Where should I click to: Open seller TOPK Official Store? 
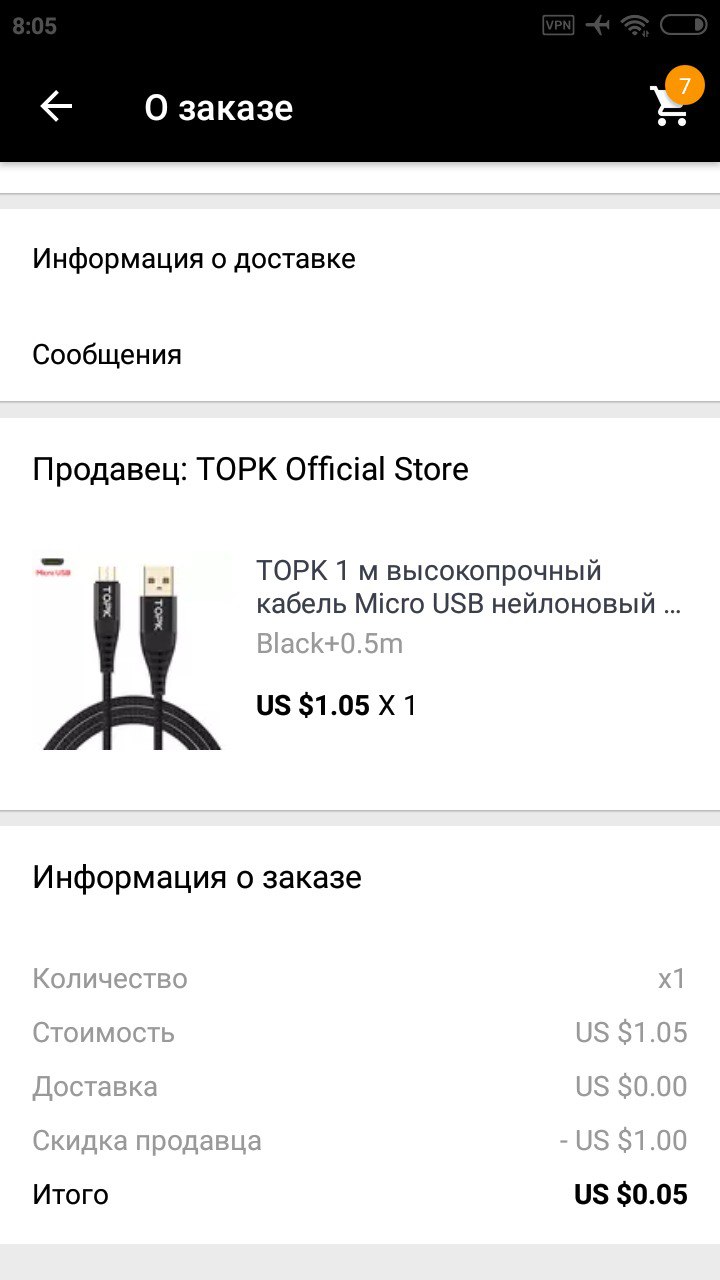[x=250, y=469]
